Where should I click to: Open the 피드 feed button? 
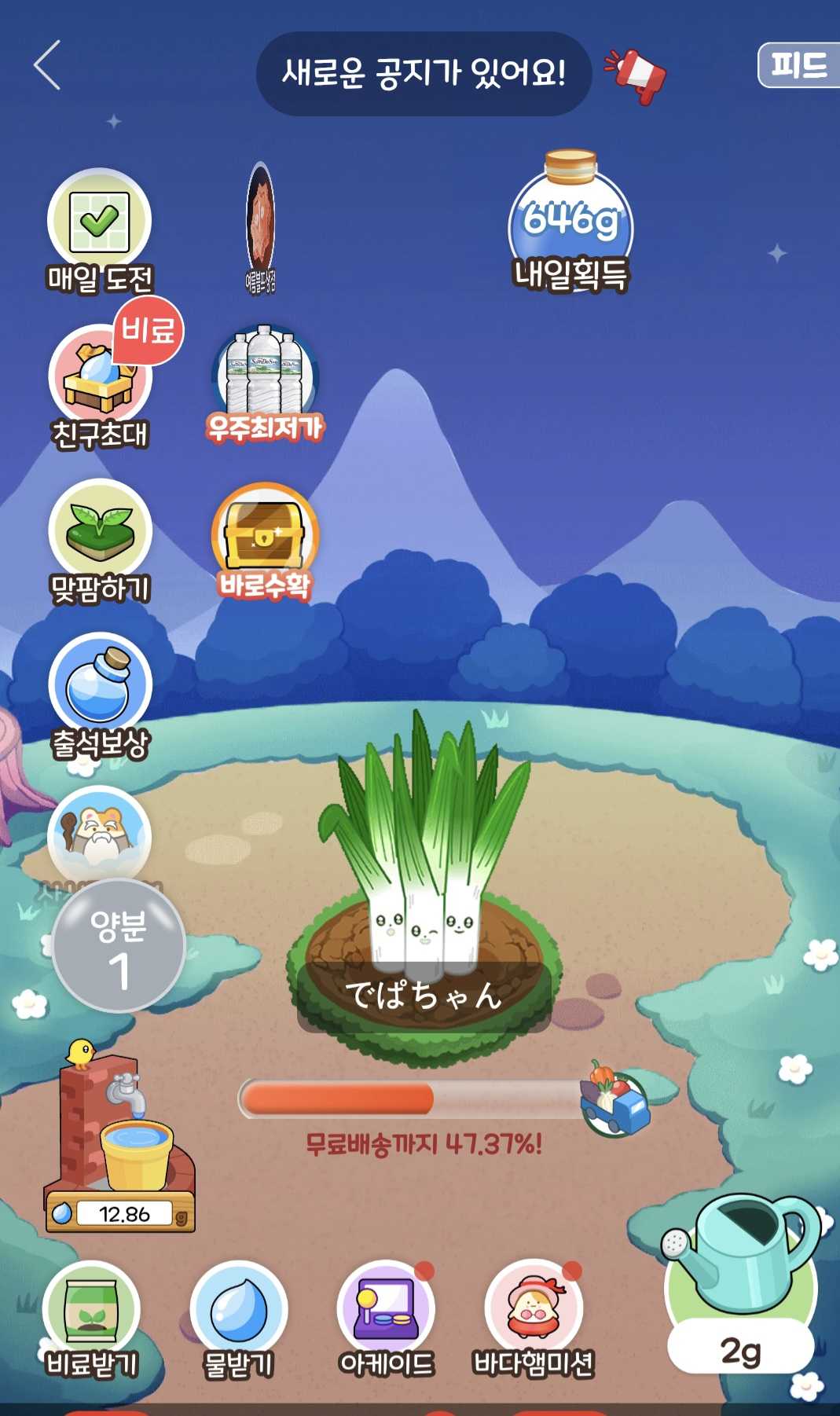(x=798, y=64)
